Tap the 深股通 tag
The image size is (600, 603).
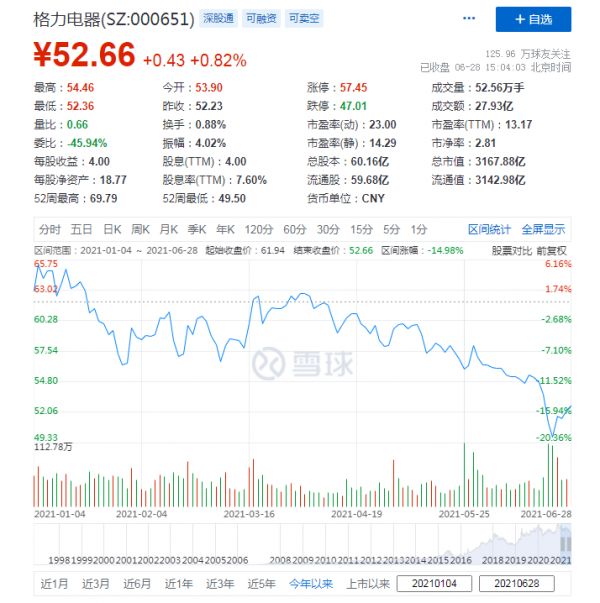pyautogui.click(x=220, y=18)
